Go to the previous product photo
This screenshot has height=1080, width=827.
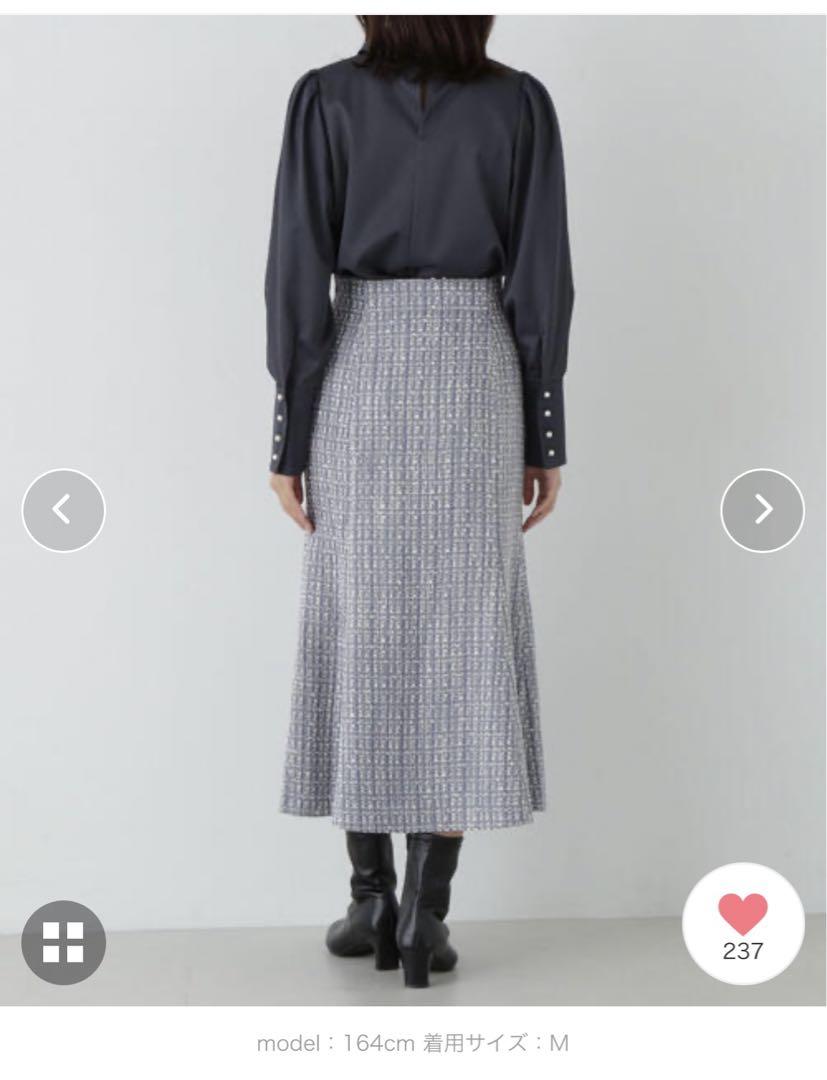[x=63, y=510]
